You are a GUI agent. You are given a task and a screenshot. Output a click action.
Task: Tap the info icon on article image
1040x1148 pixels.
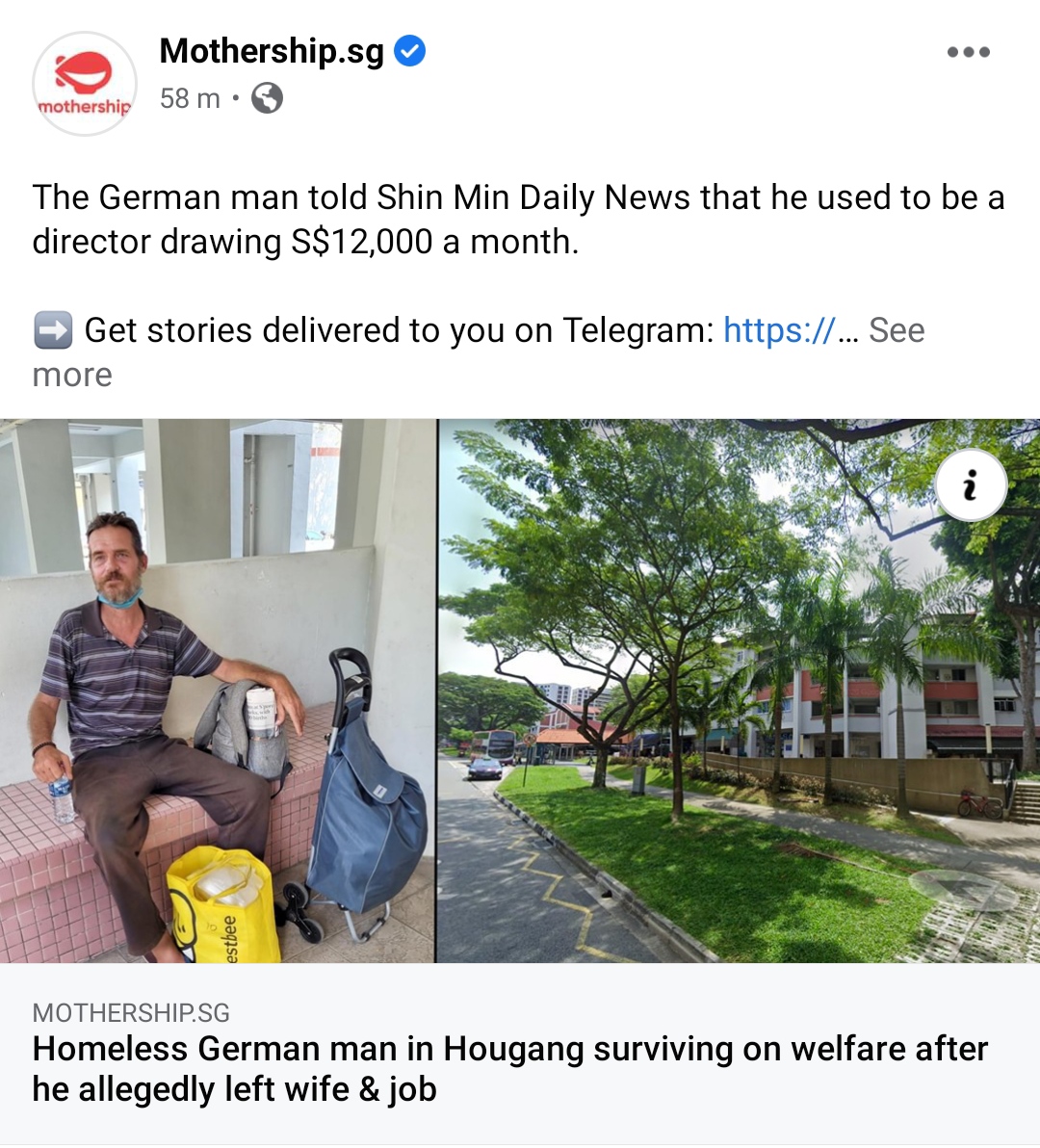pos(971,485)
